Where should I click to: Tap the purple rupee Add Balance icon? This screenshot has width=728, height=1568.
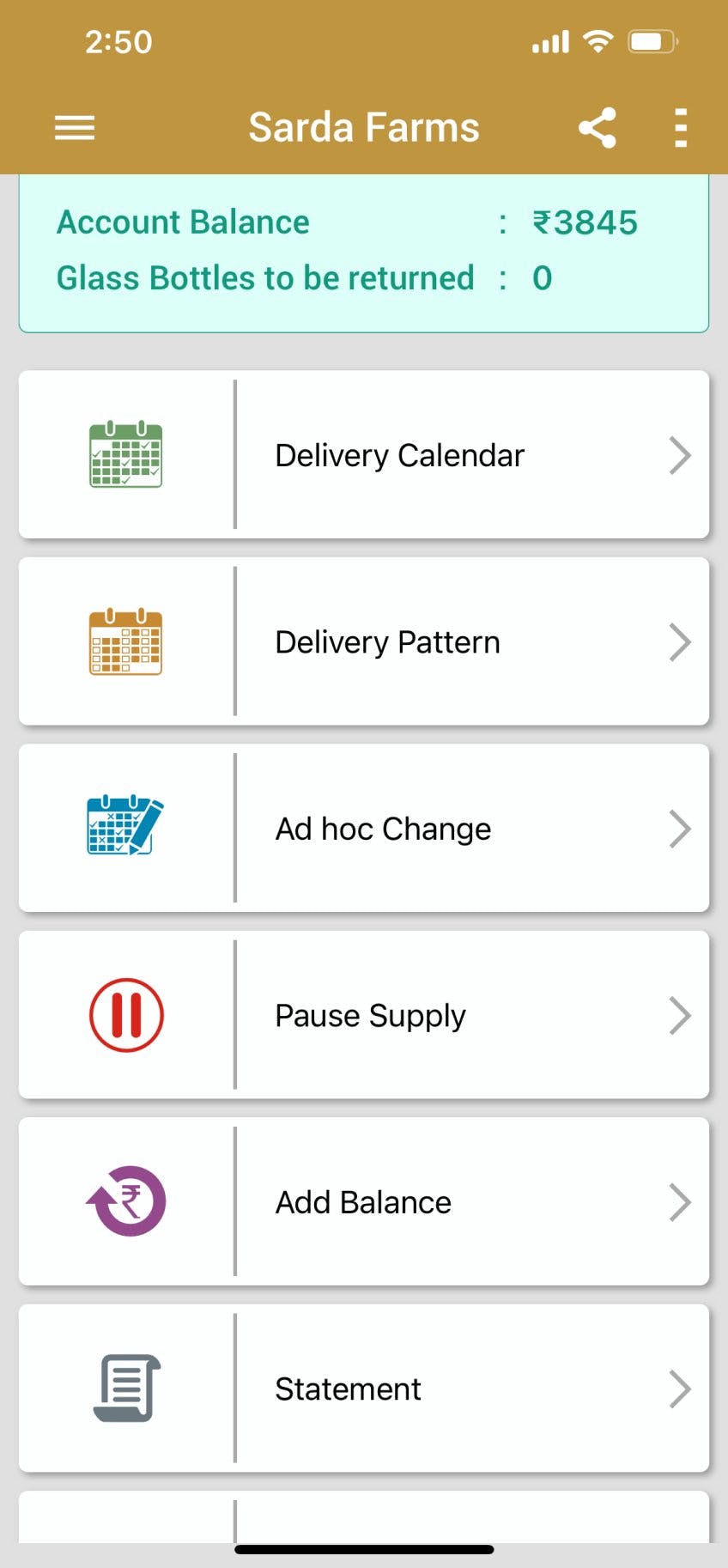click(124, 1201)
